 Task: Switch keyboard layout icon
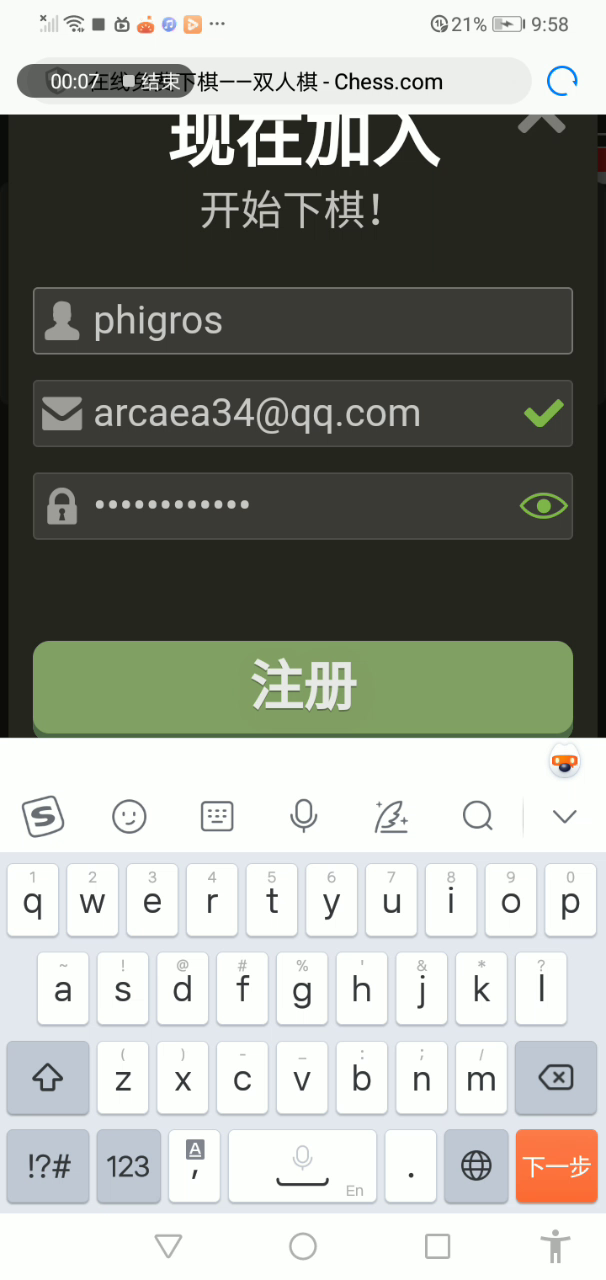[x=217, y=816]
